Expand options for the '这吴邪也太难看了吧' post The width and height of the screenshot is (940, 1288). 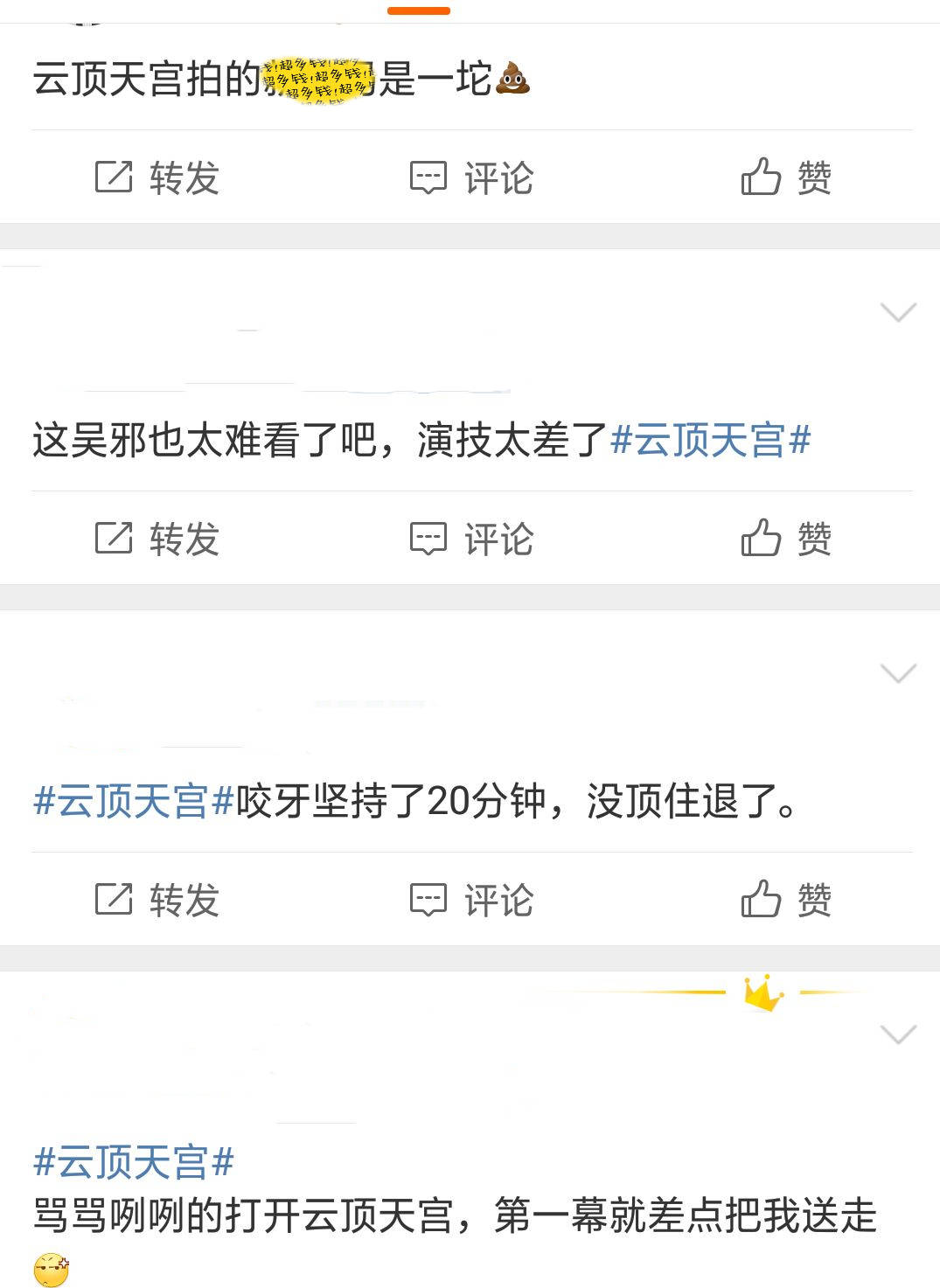pyautogui.click(x=898, y=312)
